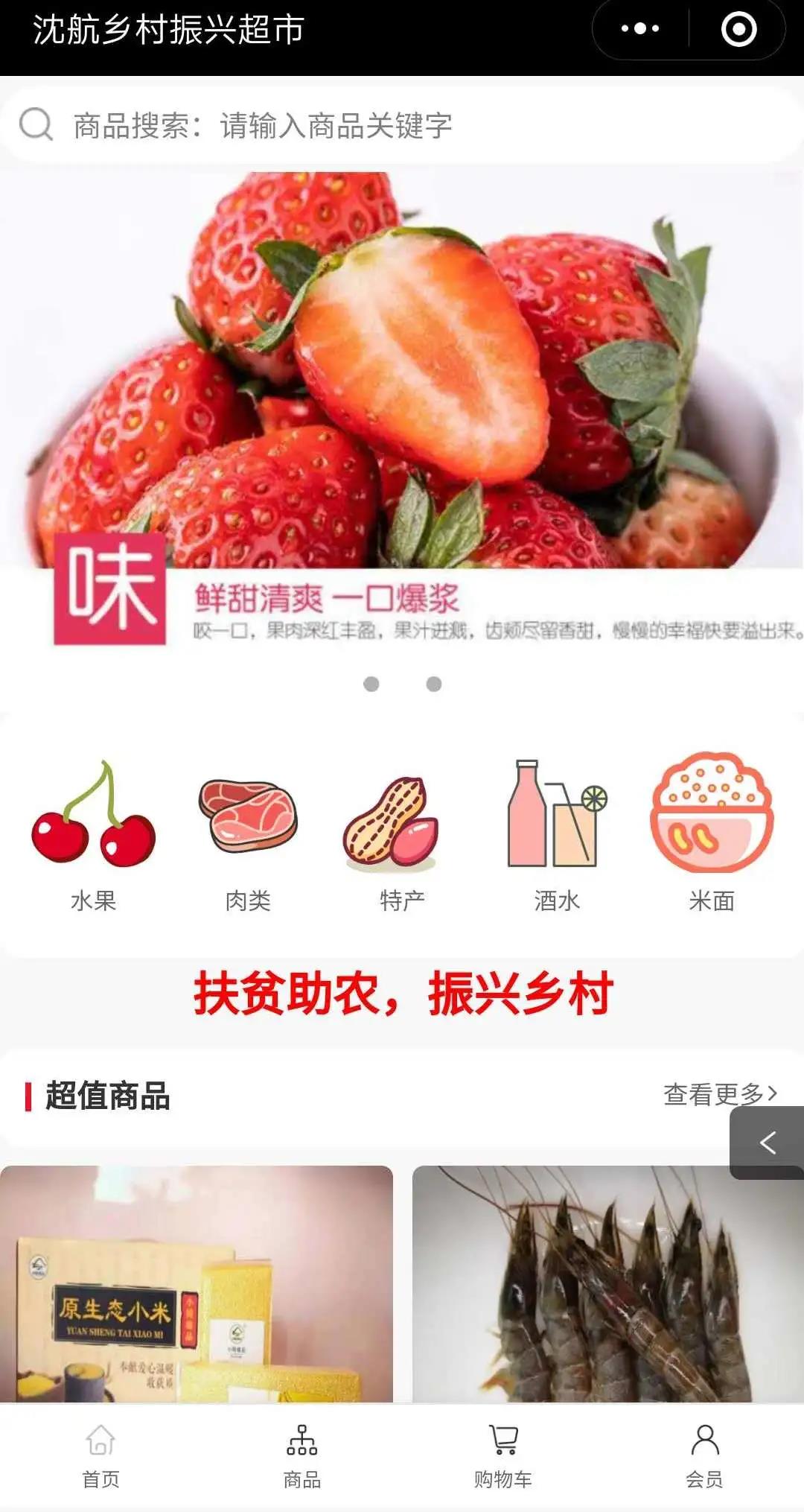Tap the product search field

click(x=402, y=125)
